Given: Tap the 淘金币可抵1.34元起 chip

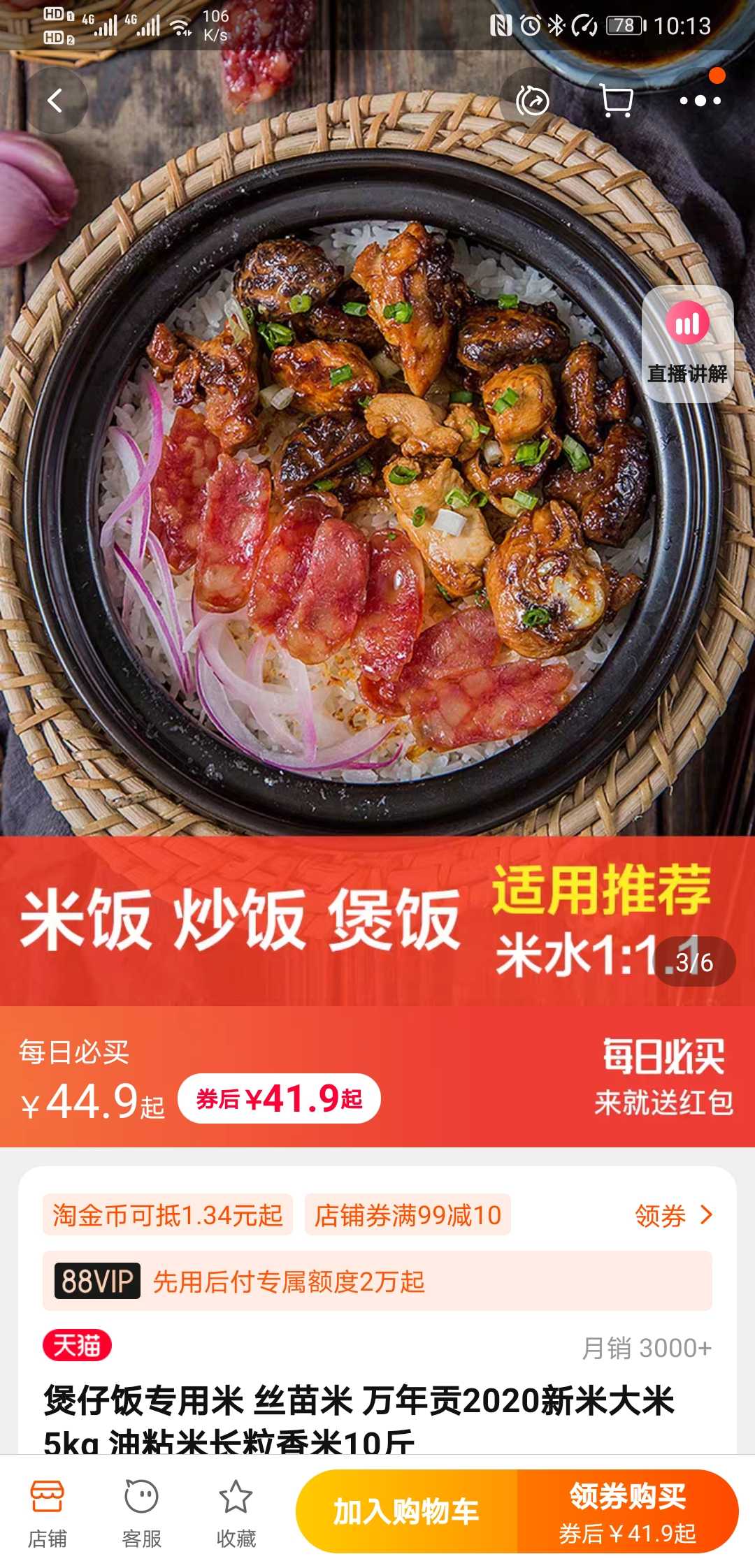Looking at the screenshot, I should [168, 1215].
